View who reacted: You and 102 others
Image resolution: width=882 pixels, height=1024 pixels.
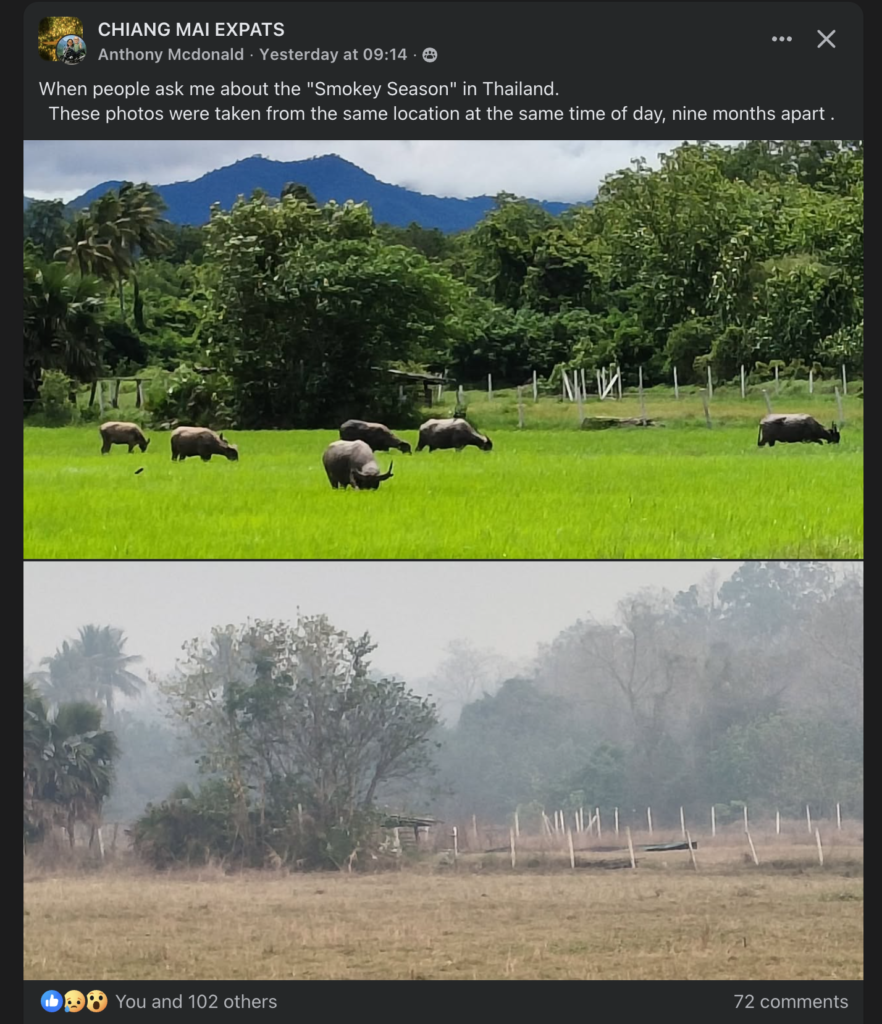click(x=195, y=1001)
